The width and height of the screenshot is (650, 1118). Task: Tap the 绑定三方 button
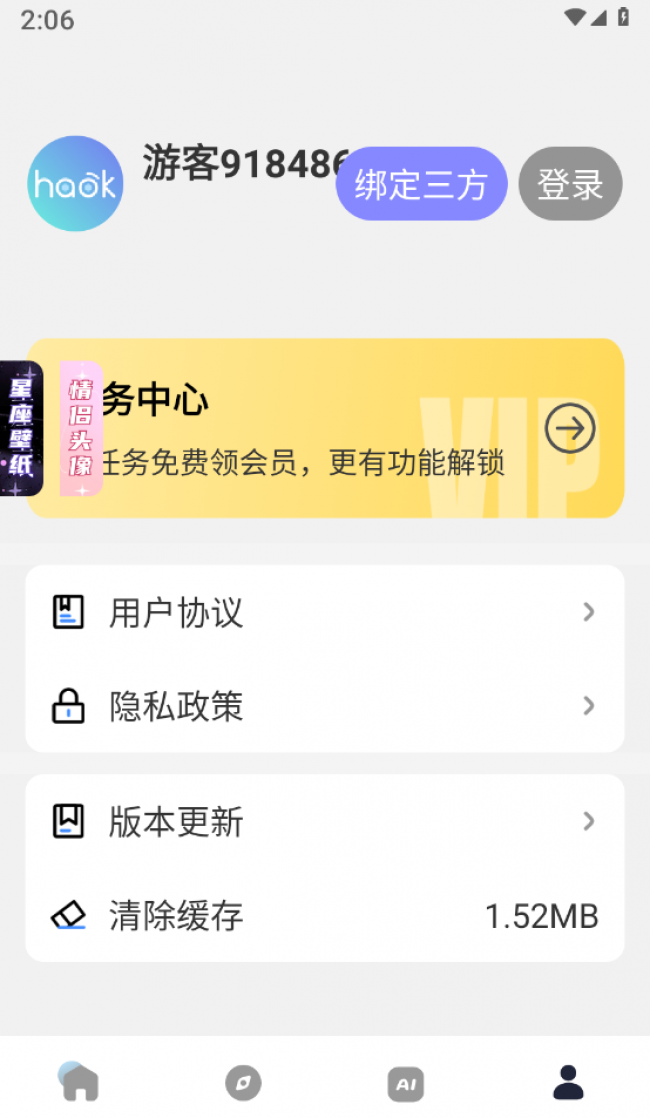click(421, 184)
